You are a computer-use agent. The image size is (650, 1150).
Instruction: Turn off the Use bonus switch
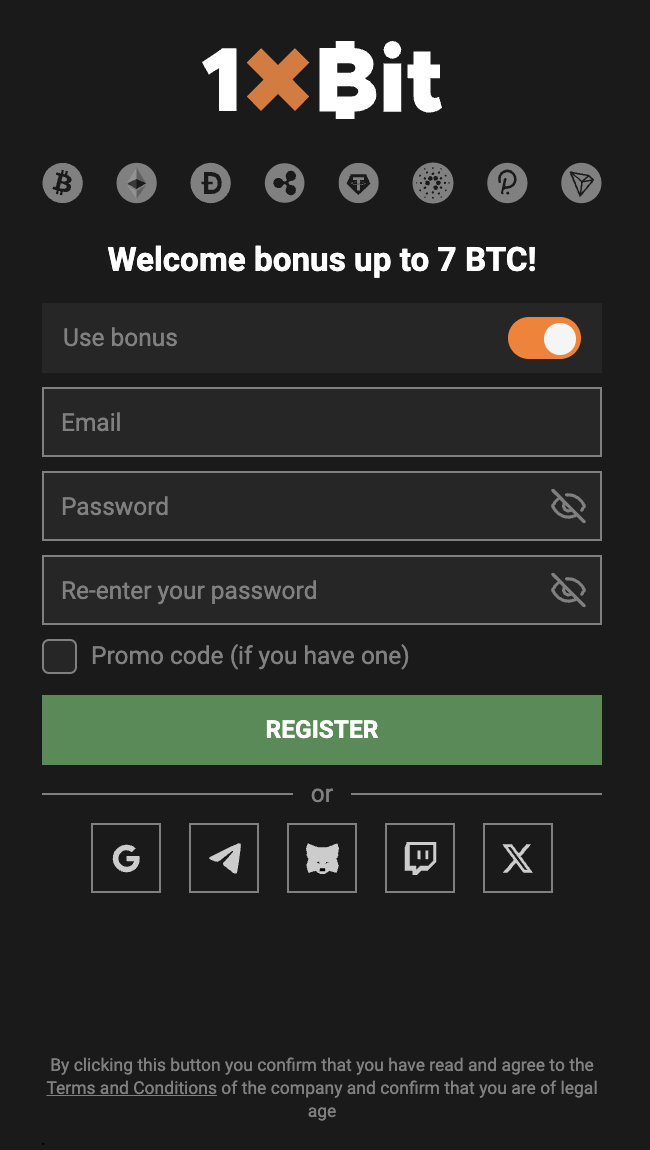[x=544, y=338]
